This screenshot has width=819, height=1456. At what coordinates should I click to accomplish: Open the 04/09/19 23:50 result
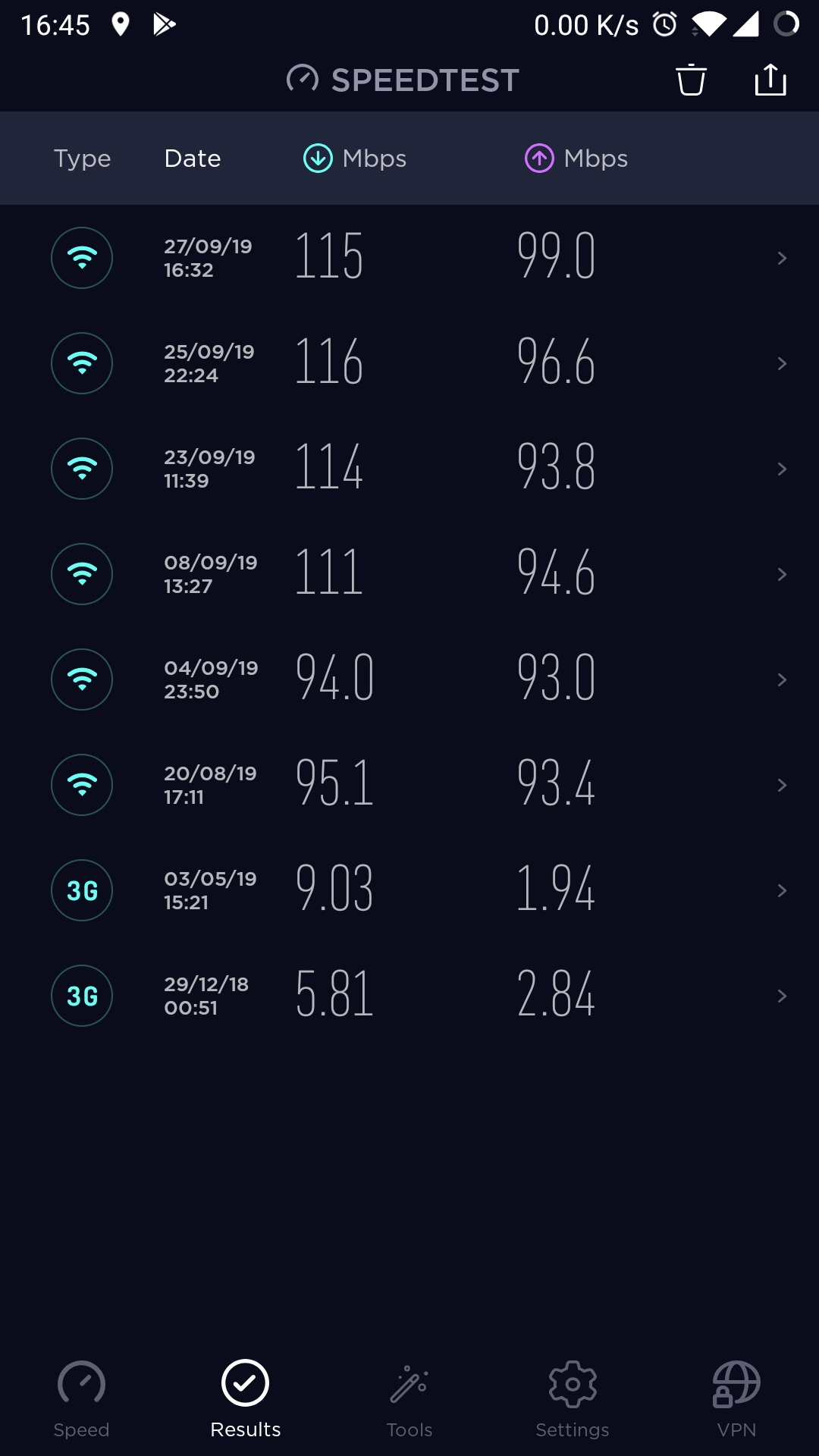409,679
